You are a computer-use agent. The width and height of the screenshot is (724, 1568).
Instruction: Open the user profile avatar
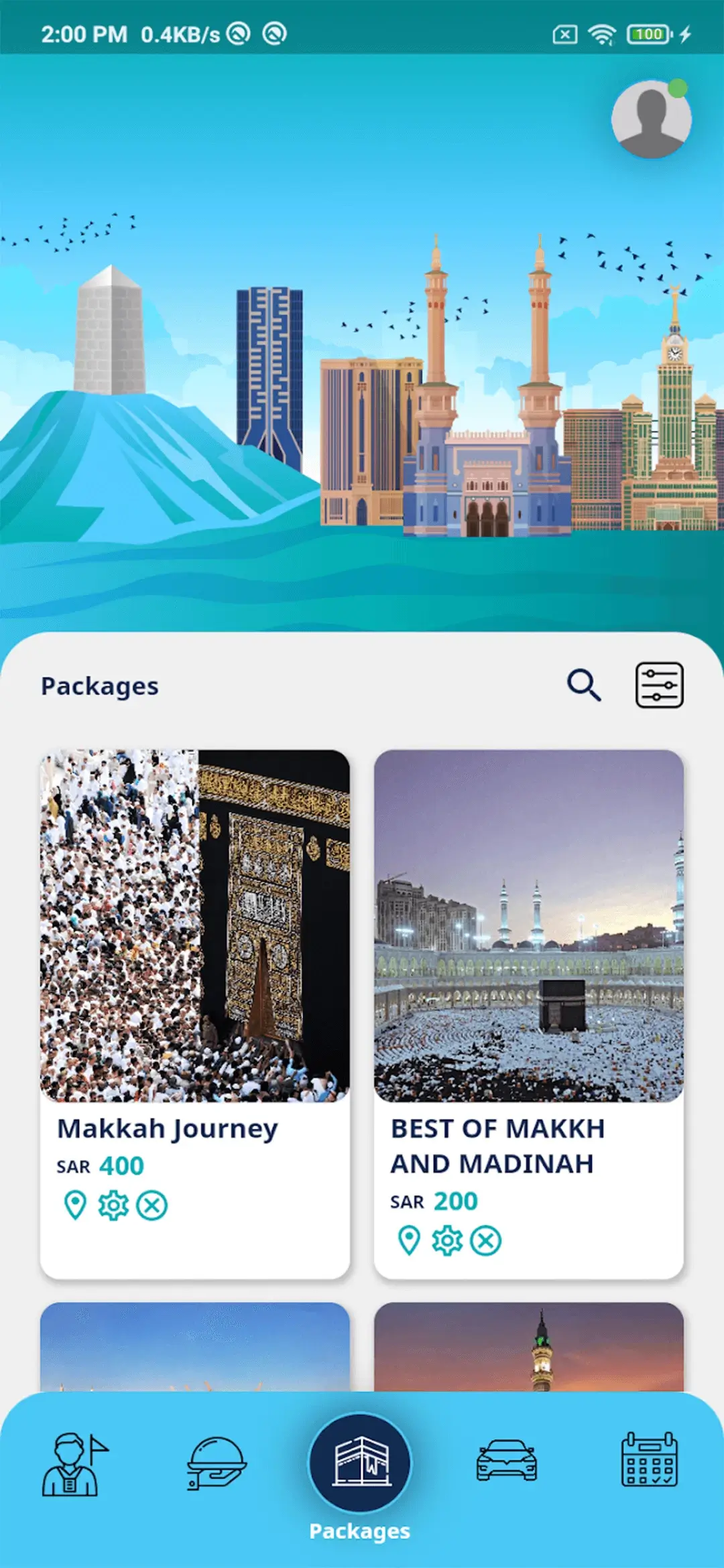pyautogui.click(x=651, y=119)
